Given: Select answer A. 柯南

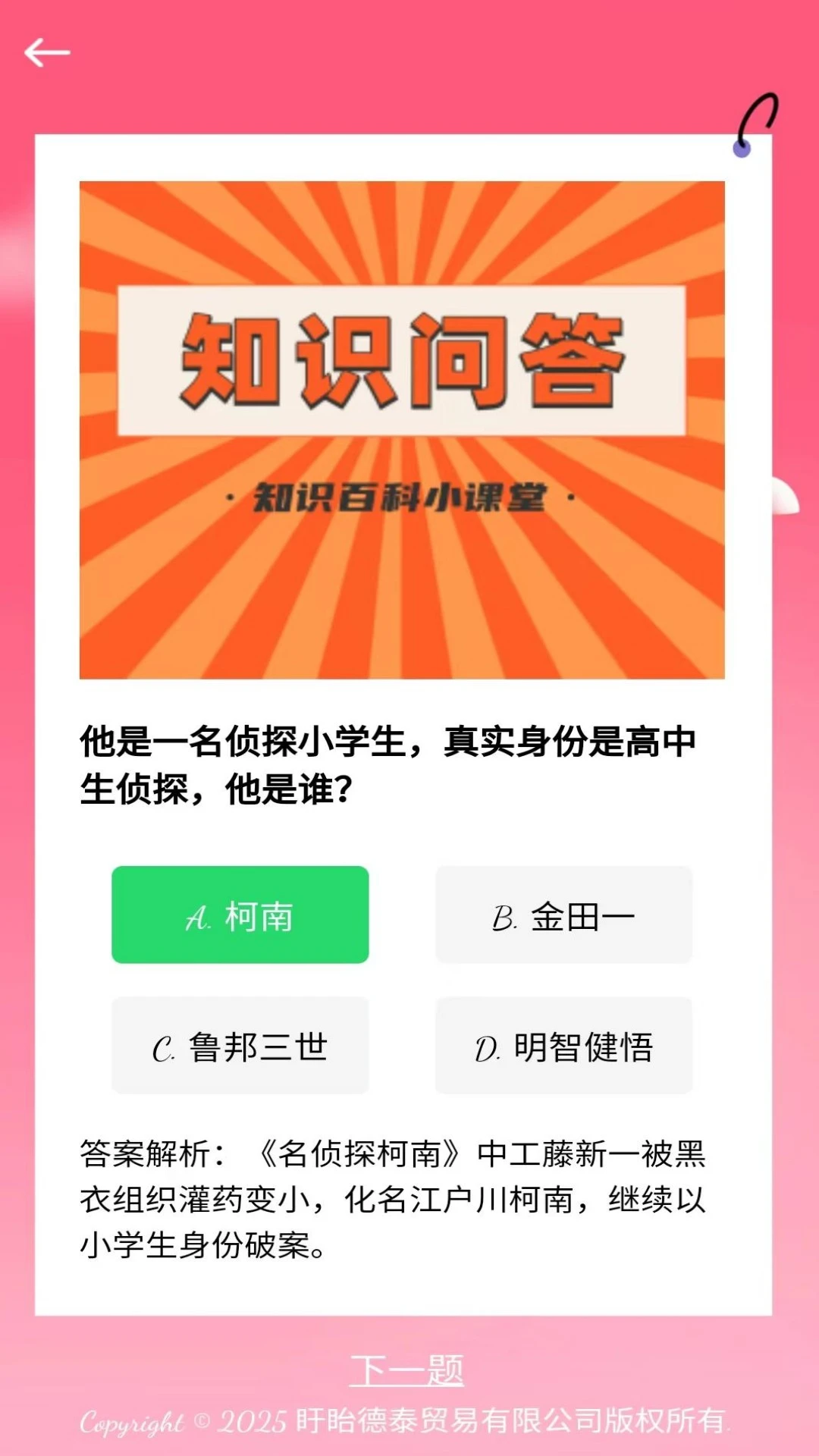Looking at the screenshot, I should [x=240, y=915].
